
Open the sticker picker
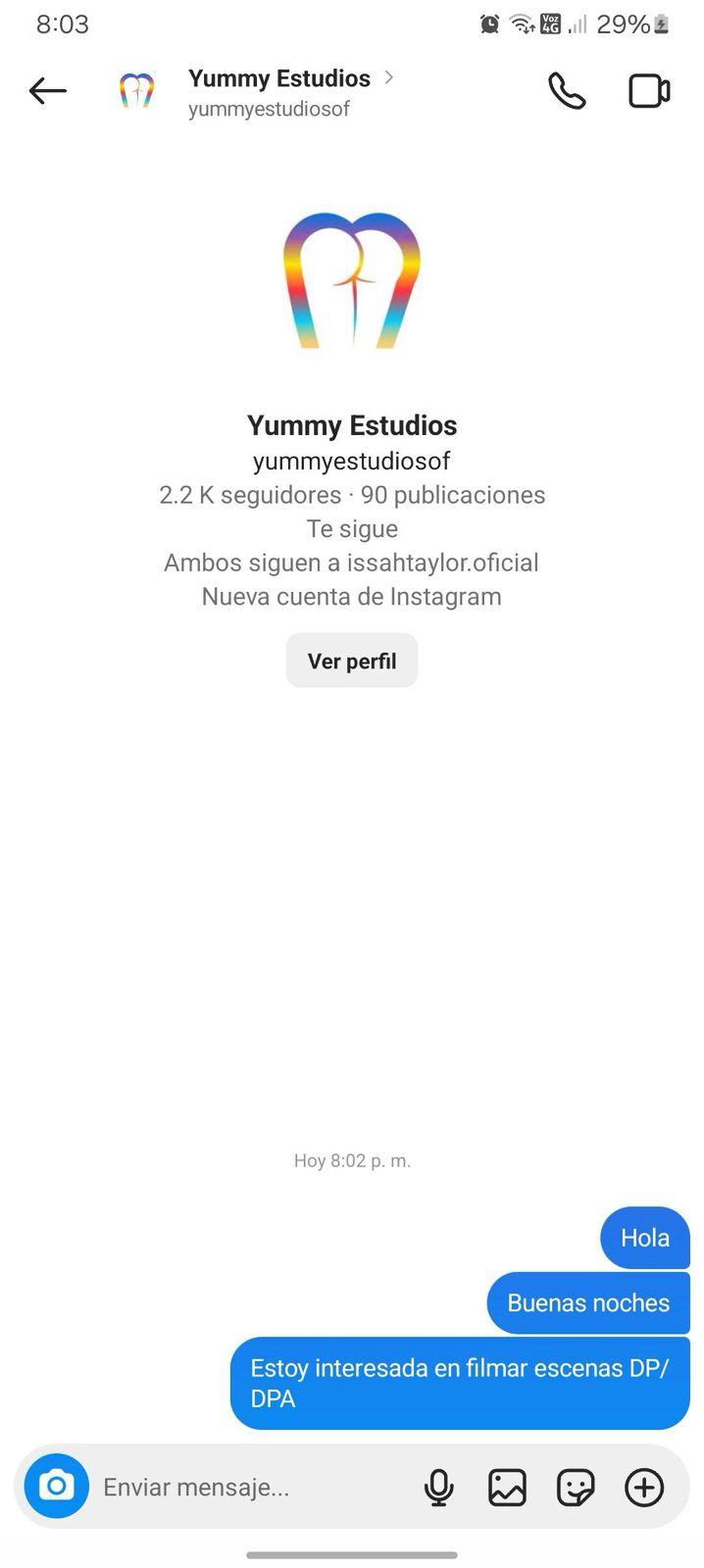coord(576,1488)
